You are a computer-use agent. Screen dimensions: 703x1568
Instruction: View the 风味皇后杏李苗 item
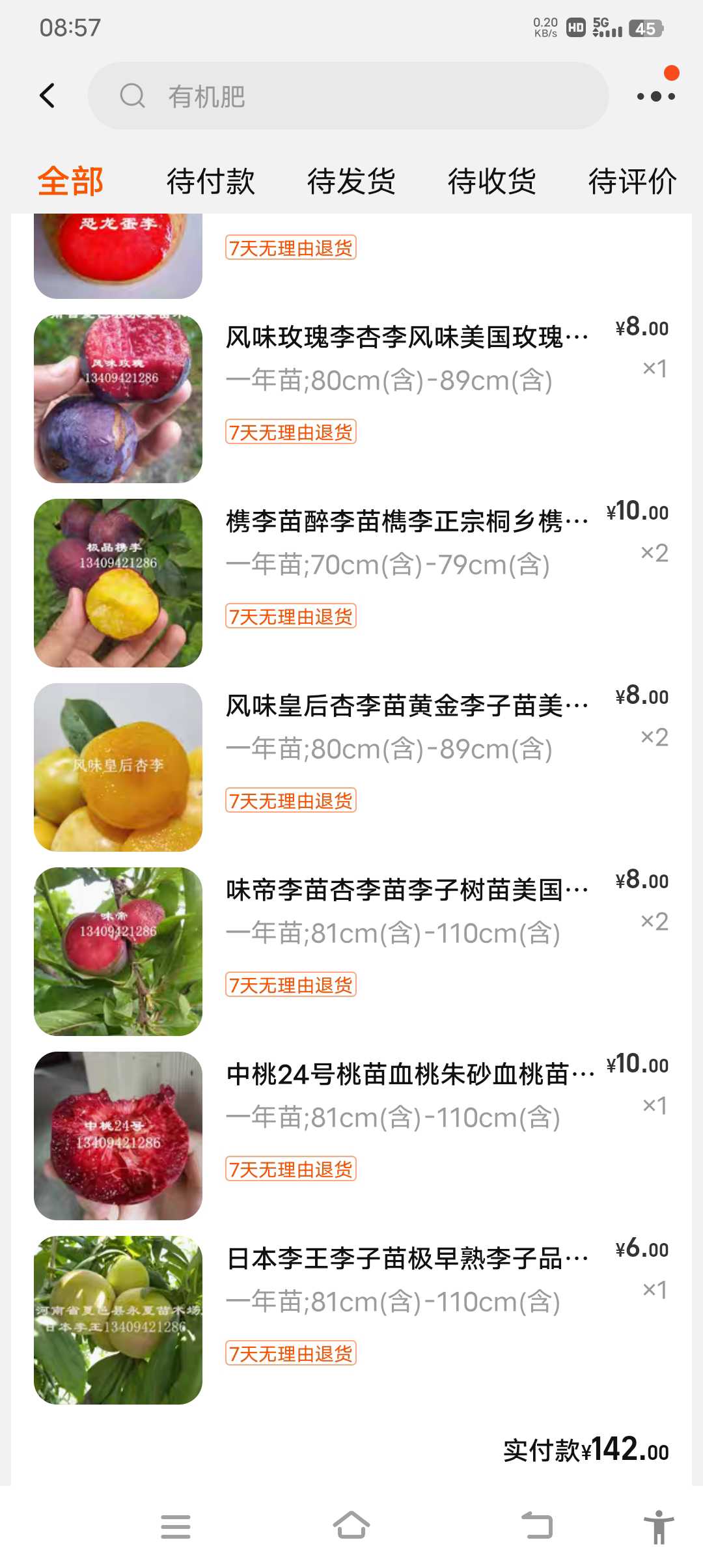pyautogui.click(x=406, y=706)
